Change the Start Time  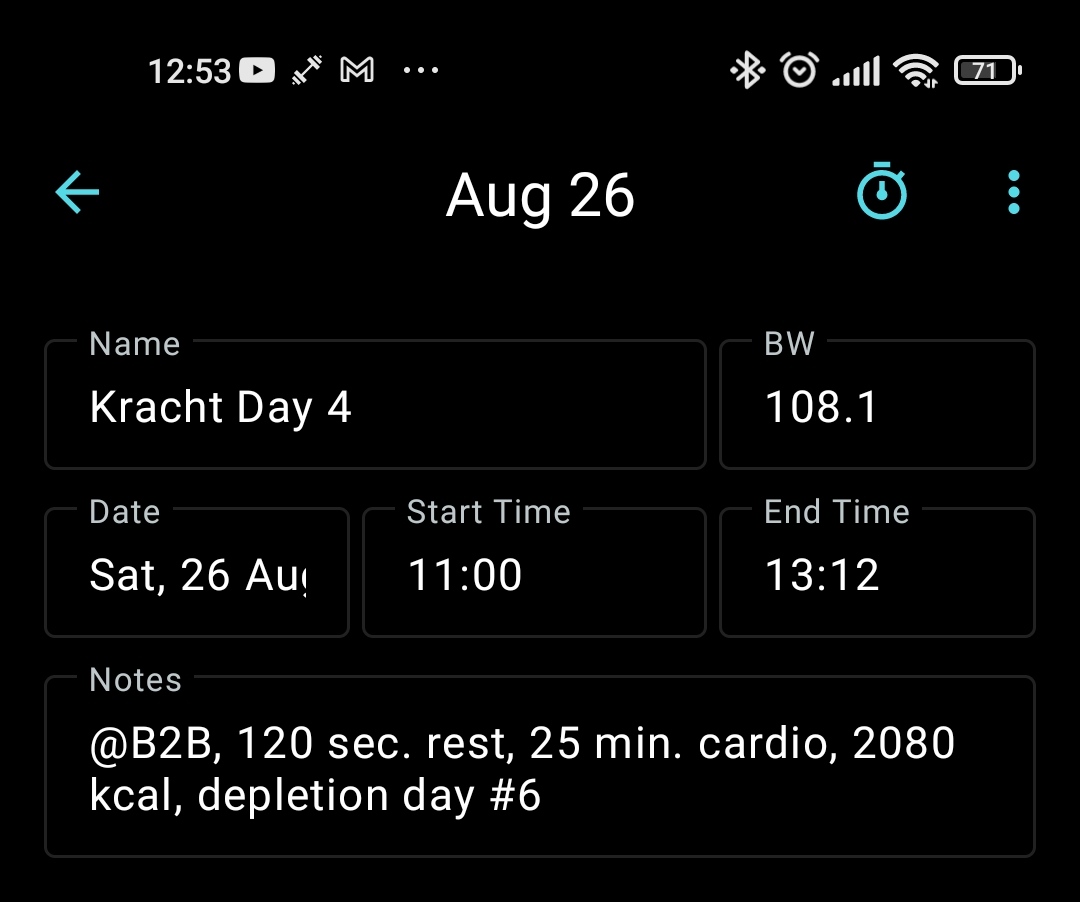point(534,575)
